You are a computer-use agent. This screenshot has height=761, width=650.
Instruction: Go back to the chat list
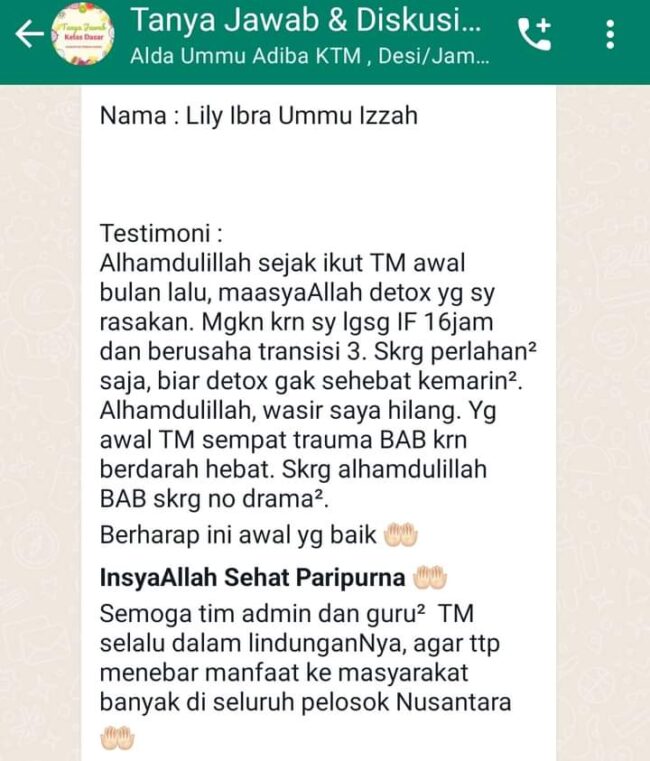point(29,34)
